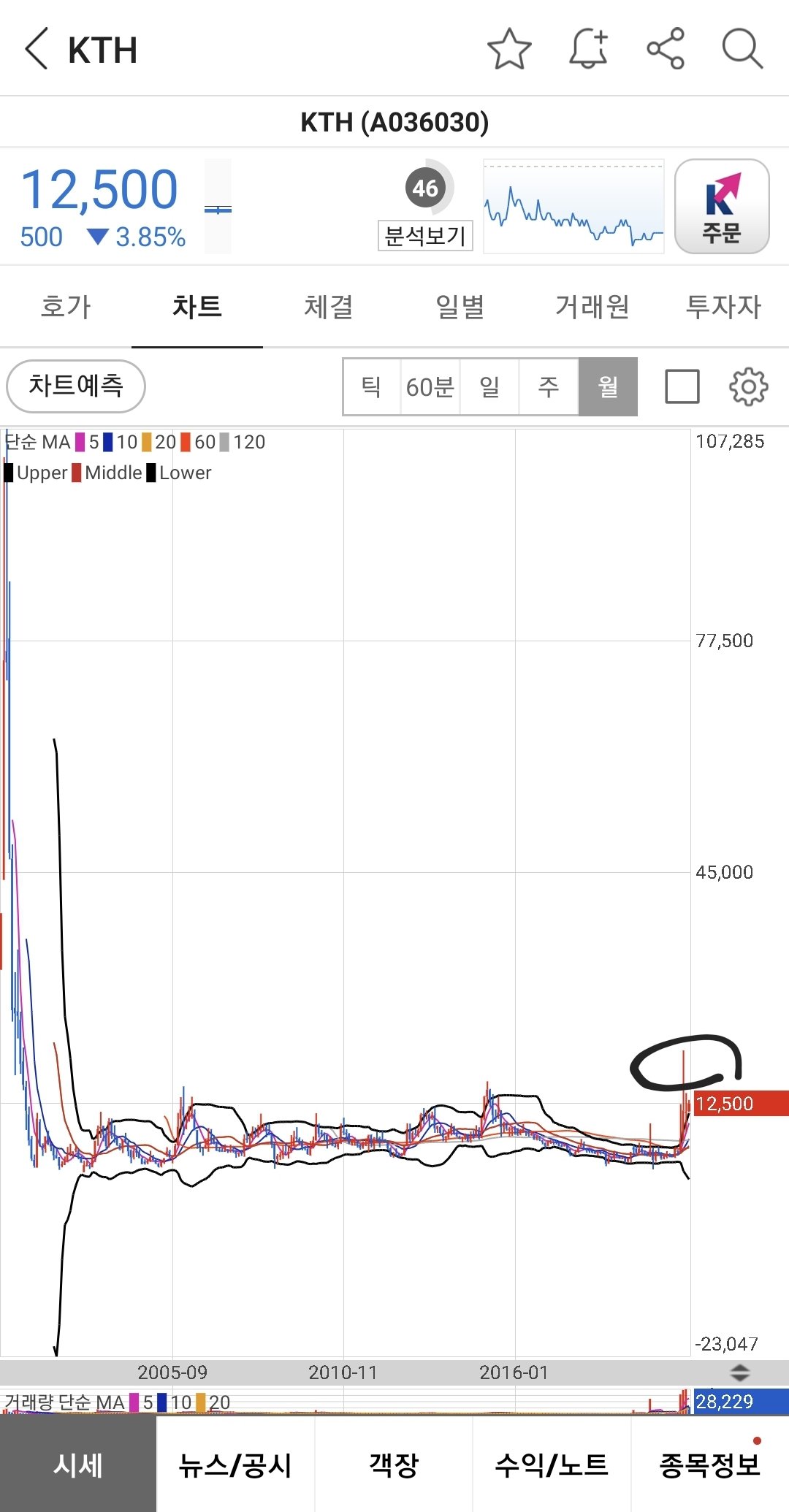Go back from the KTH stock page
Viewport: 789px width, 1512px height.
click(x=37, y=50)
